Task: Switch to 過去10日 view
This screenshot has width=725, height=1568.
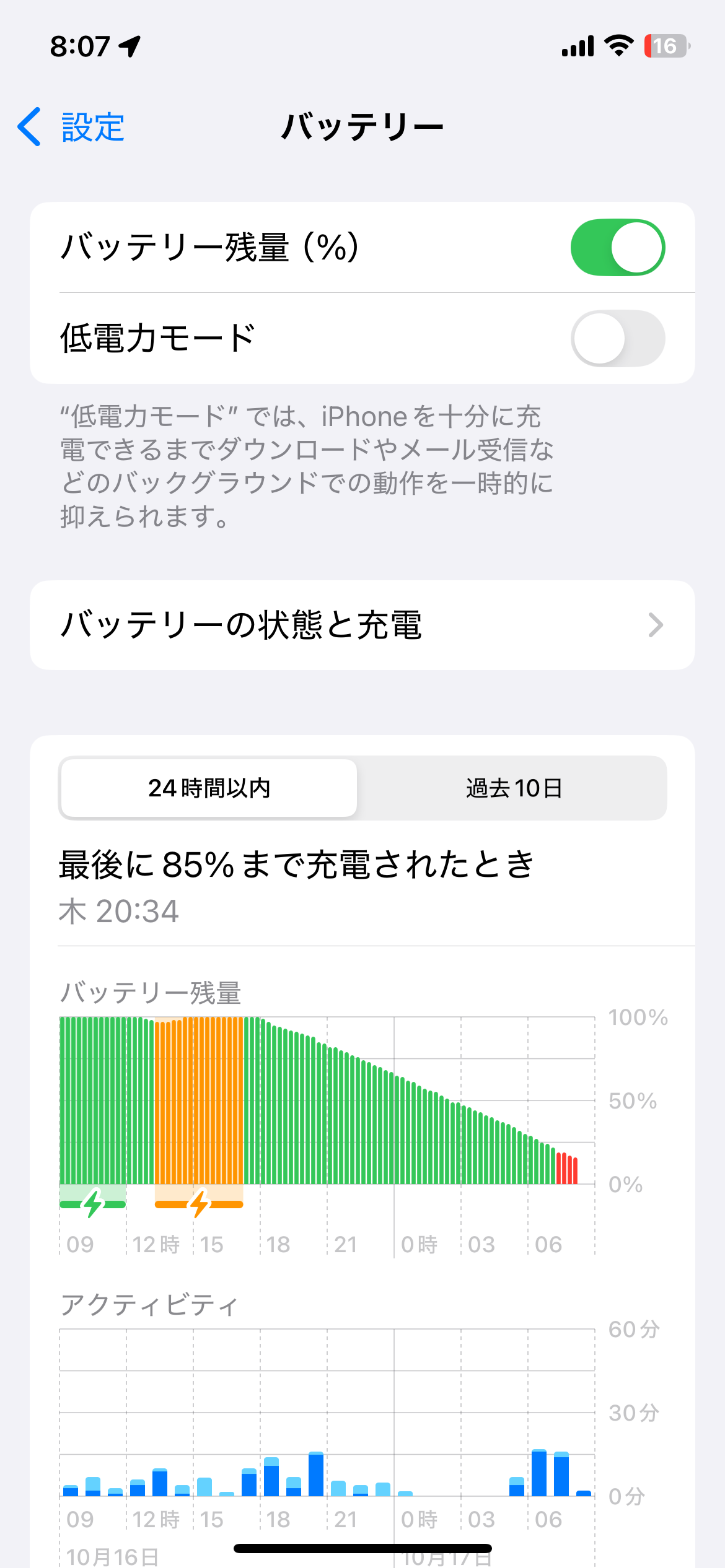Action: tap(514, 788)
